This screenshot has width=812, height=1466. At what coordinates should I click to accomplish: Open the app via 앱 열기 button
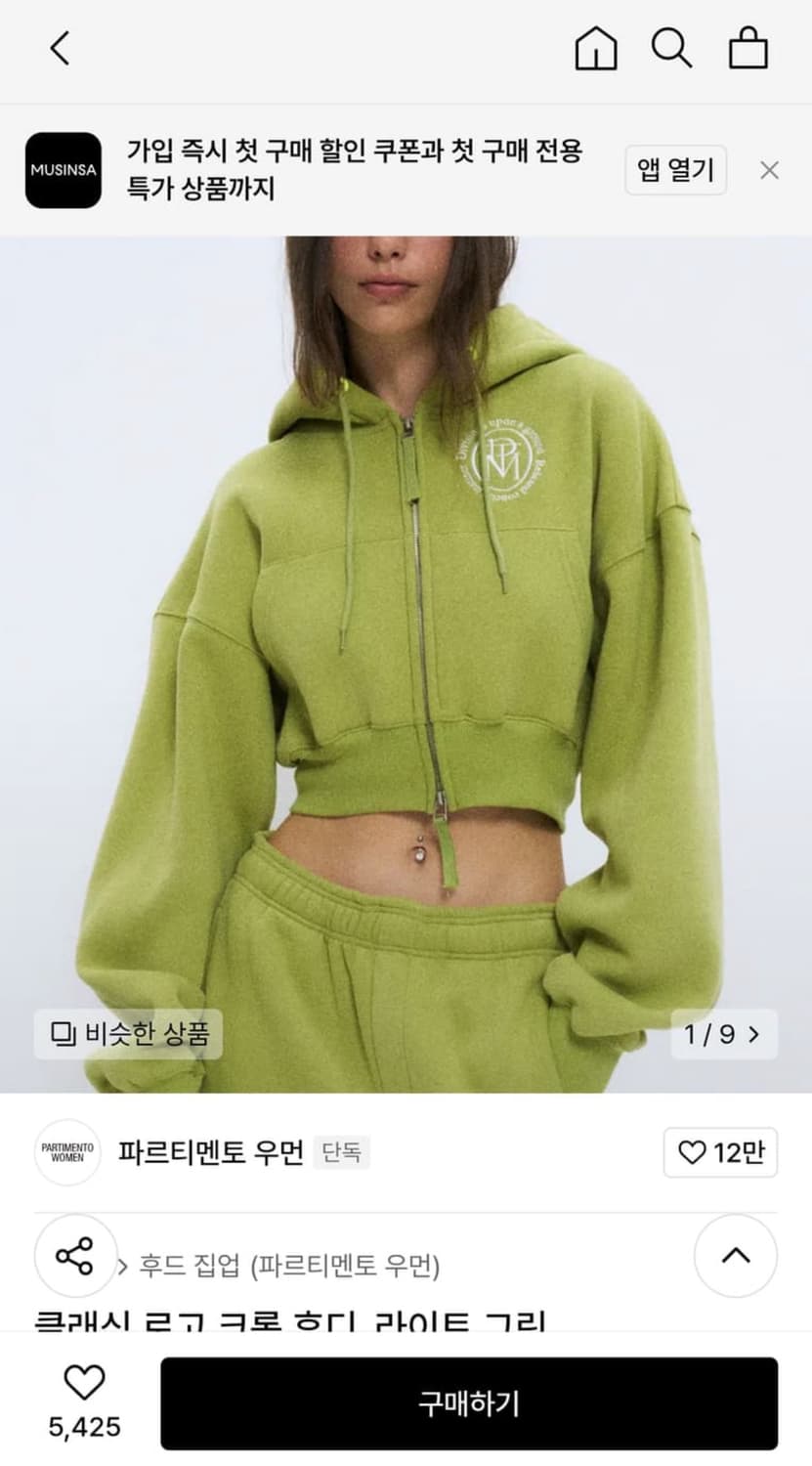(675, 170)
